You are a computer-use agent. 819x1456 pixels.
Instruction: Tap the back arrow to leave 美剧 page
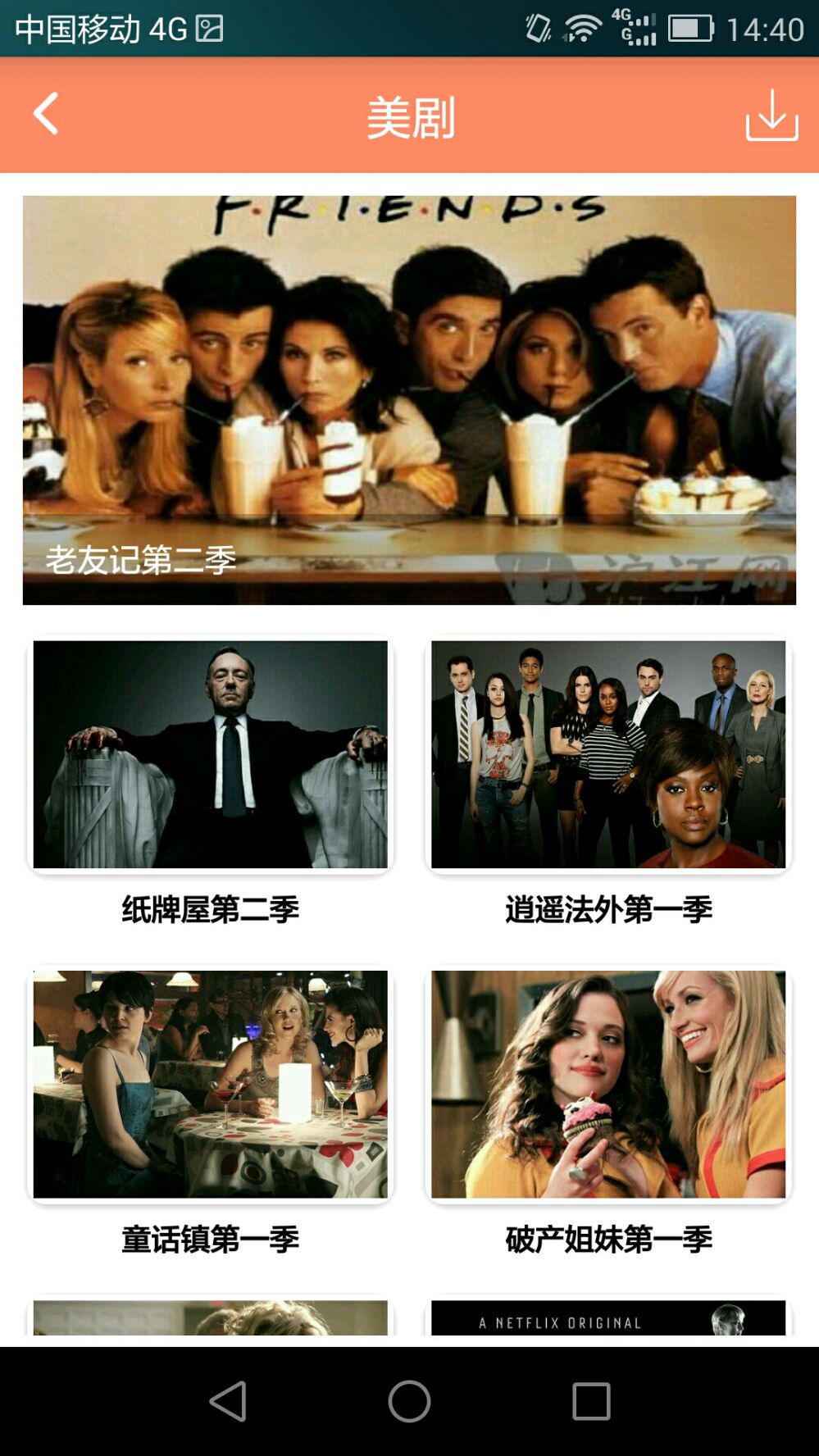point(45,113)
